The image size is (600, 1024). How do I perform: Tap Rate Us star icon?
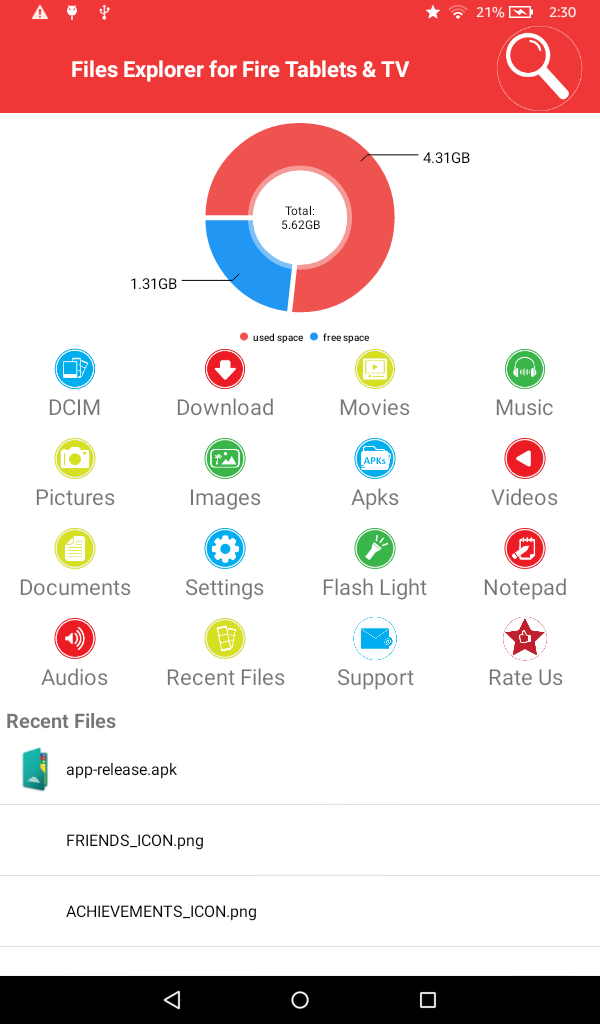tap(524, 640)
